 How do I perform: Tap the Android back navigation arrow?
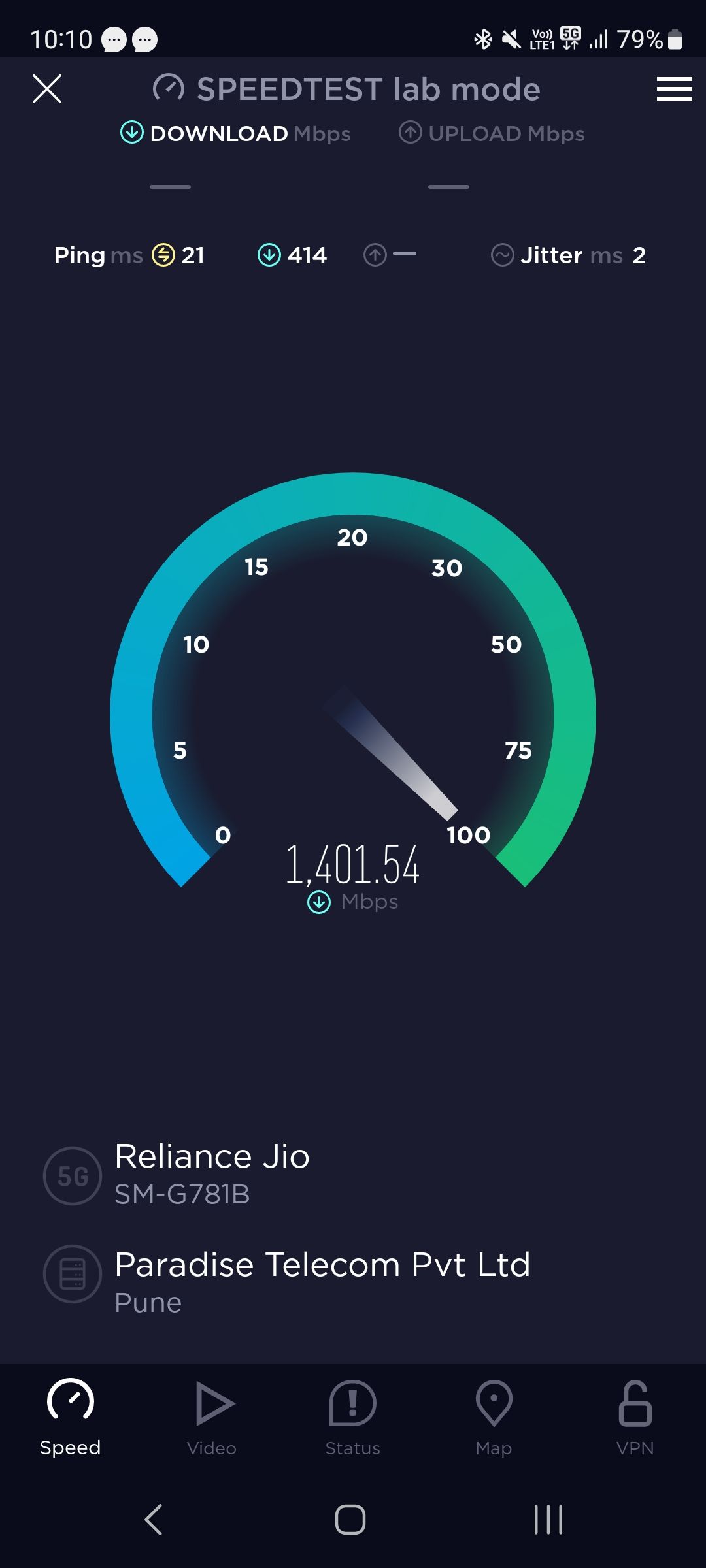[152, 1520]
